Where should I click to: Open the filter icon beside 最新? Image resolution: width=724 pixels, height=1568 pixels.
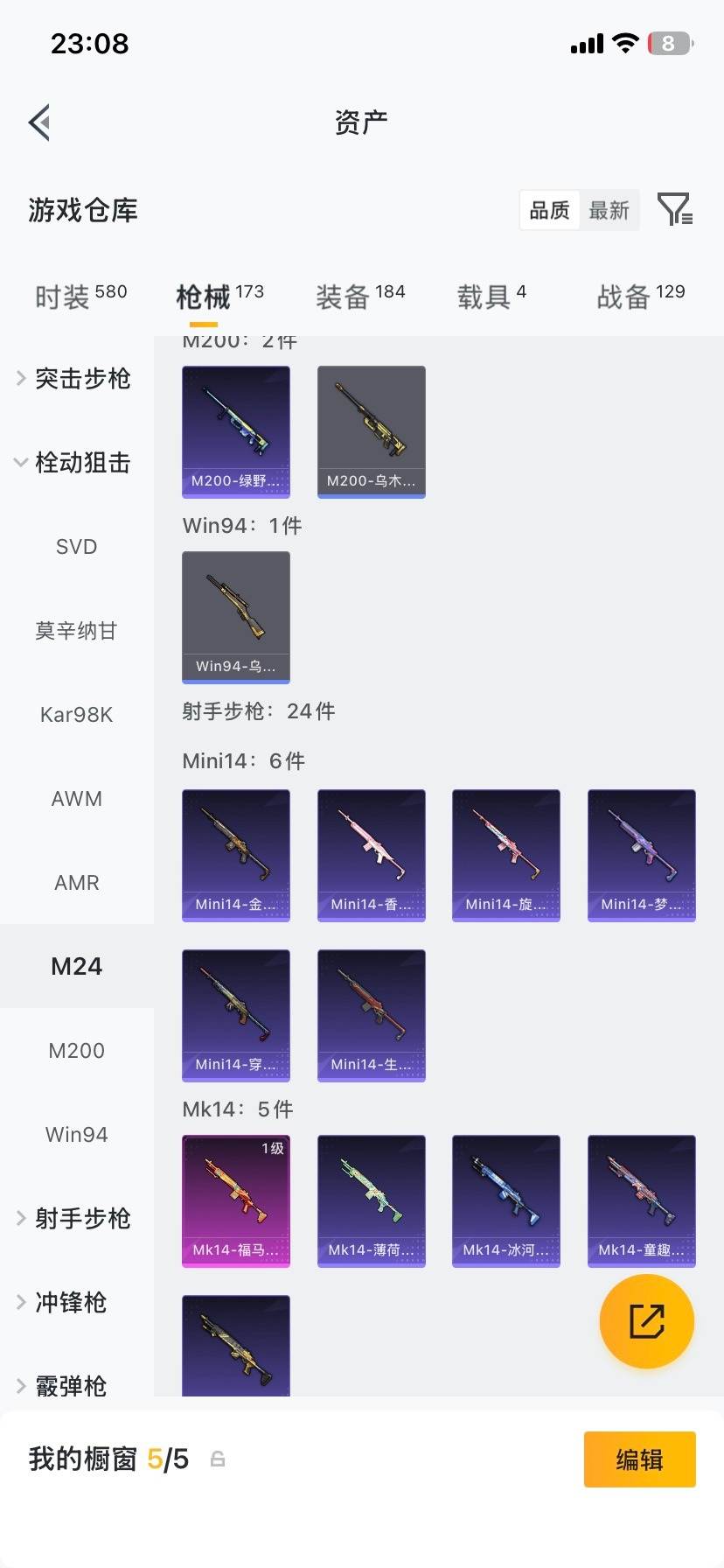pos(674,210)
